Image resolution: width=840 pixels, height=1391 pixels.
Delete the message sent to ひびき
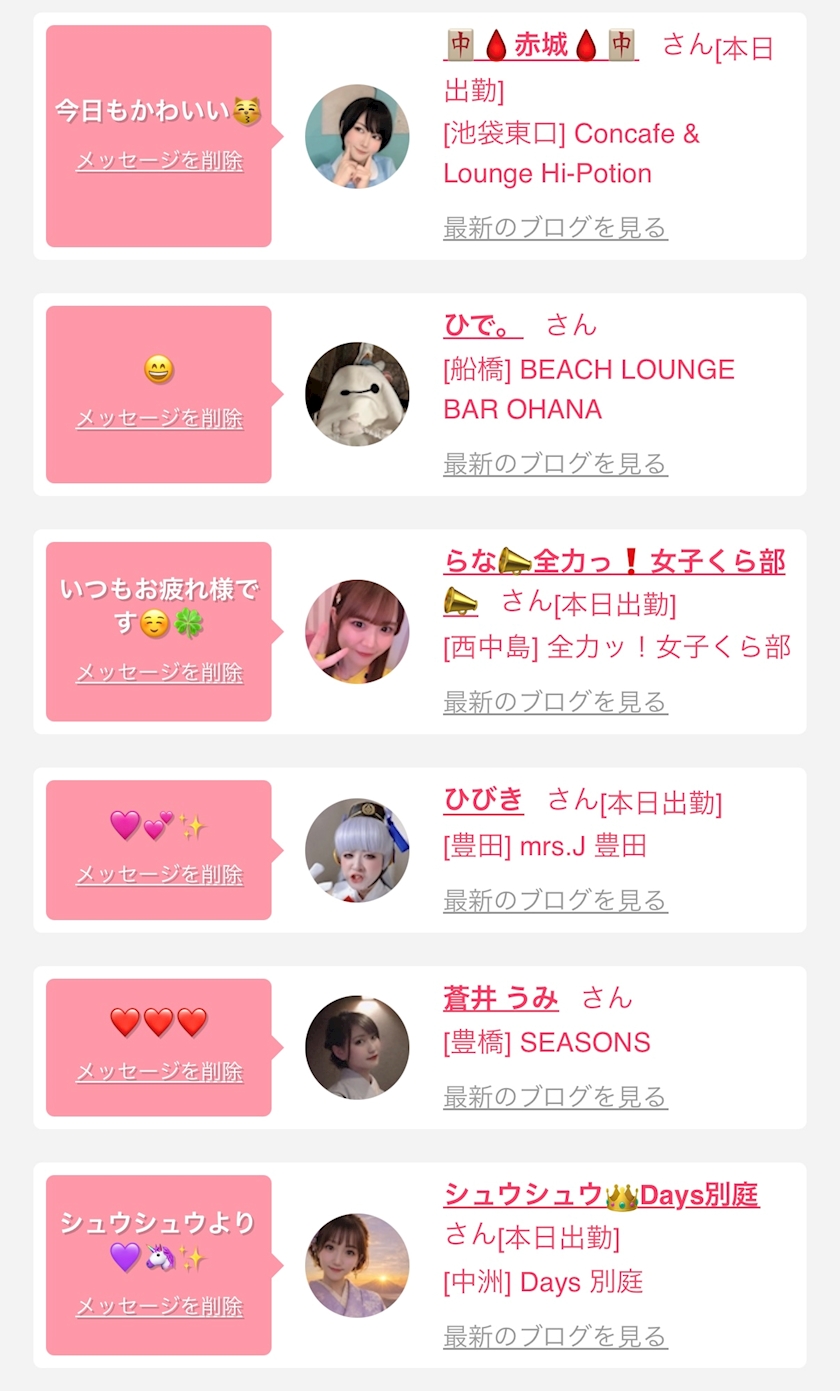point(159,875)
